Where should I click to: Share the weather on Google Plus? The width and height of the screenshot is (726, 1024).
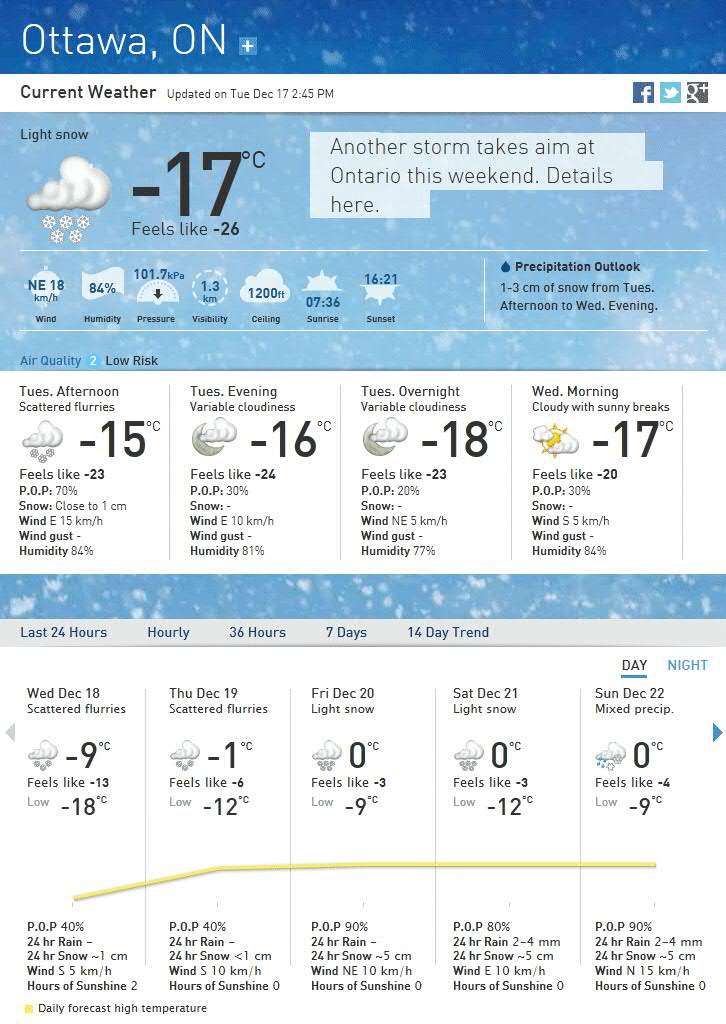tap(697, 93)
